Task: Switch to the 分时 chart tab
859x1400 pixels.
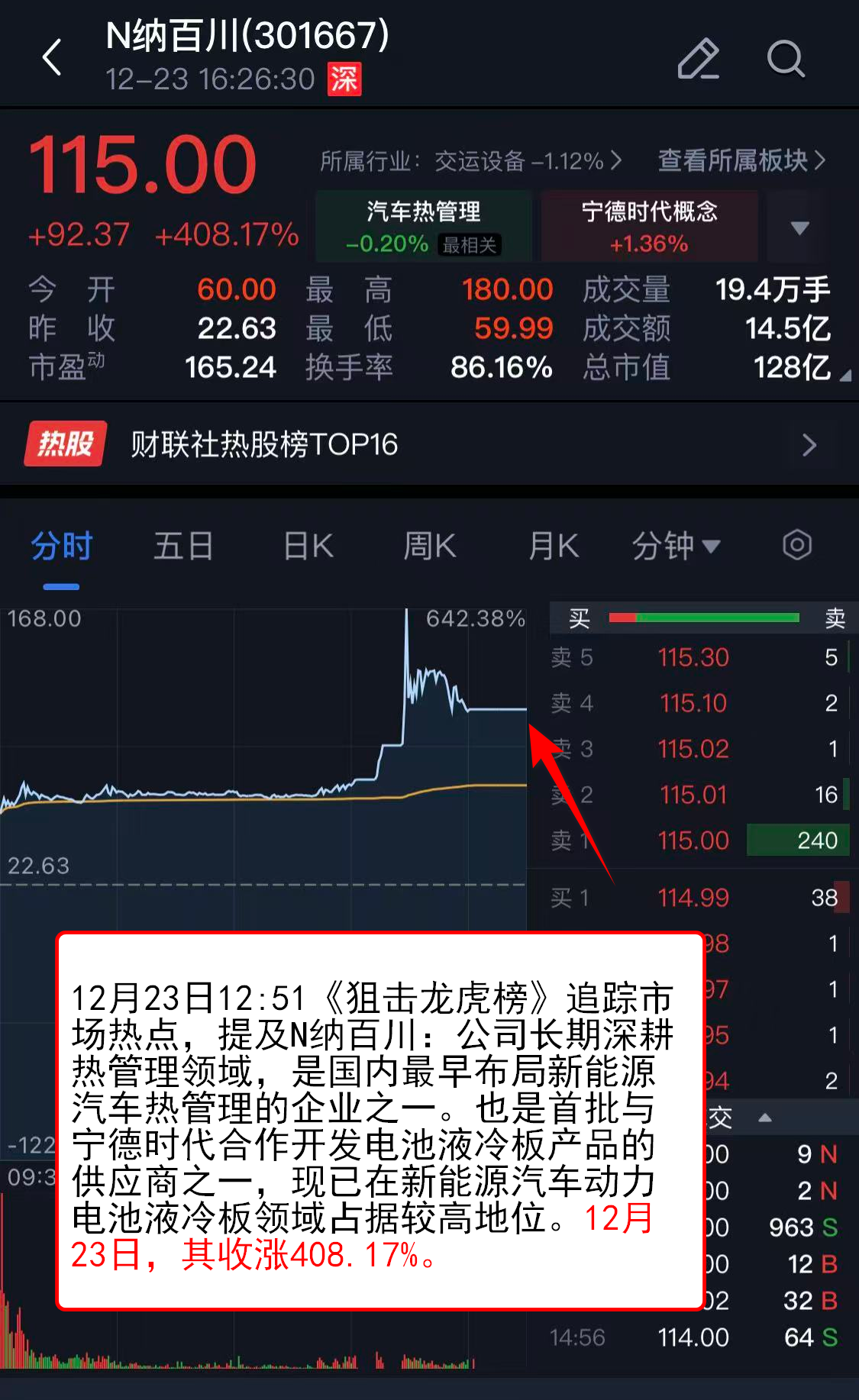Action: (x=61, y=547)
